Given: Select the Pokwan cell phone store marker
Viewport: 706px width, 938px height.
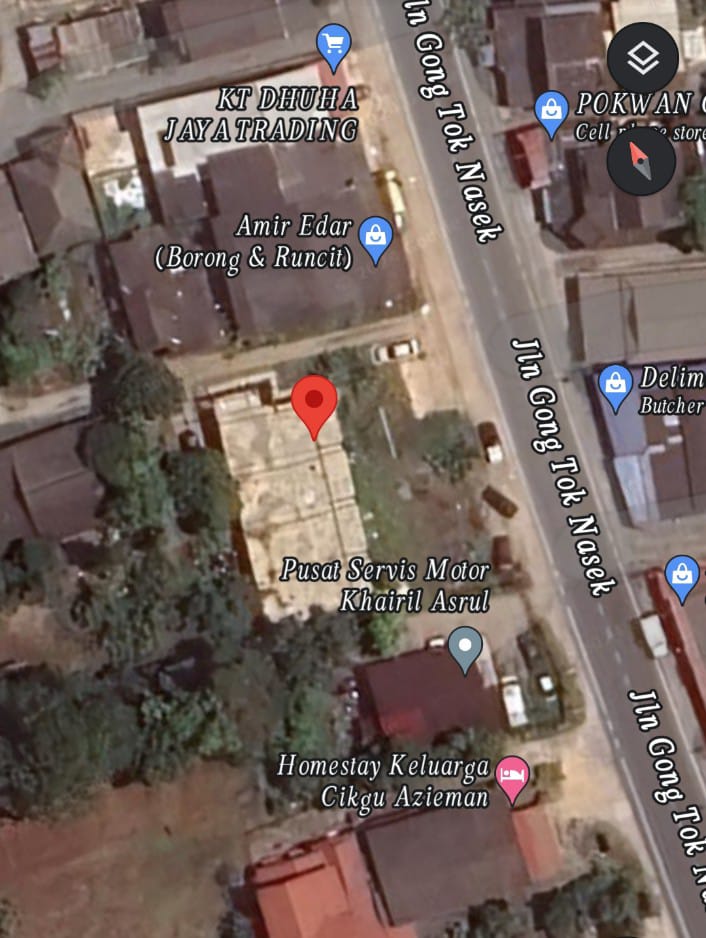Looking at the screenshot, I should (551, 111).
